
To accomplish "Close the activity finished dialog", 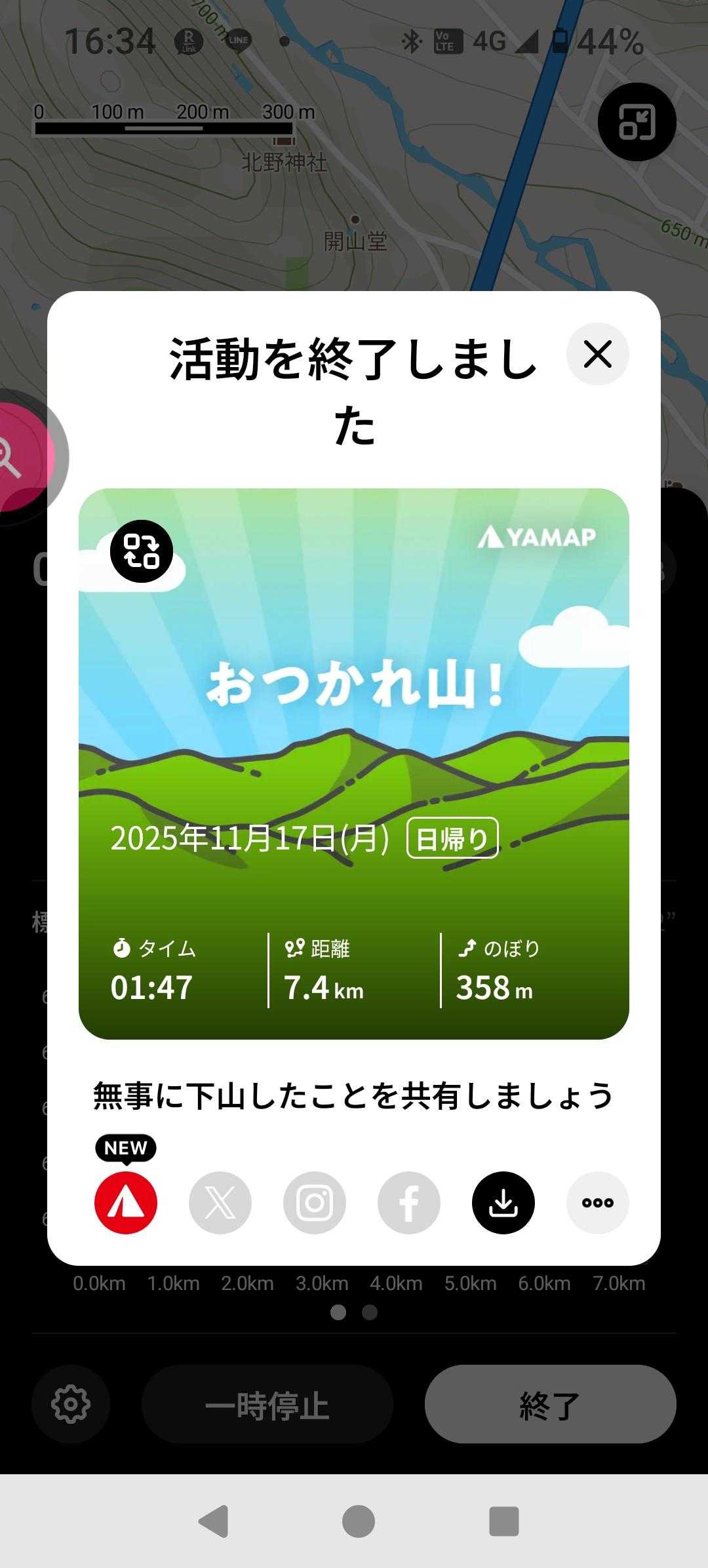I will pos(597,354).
